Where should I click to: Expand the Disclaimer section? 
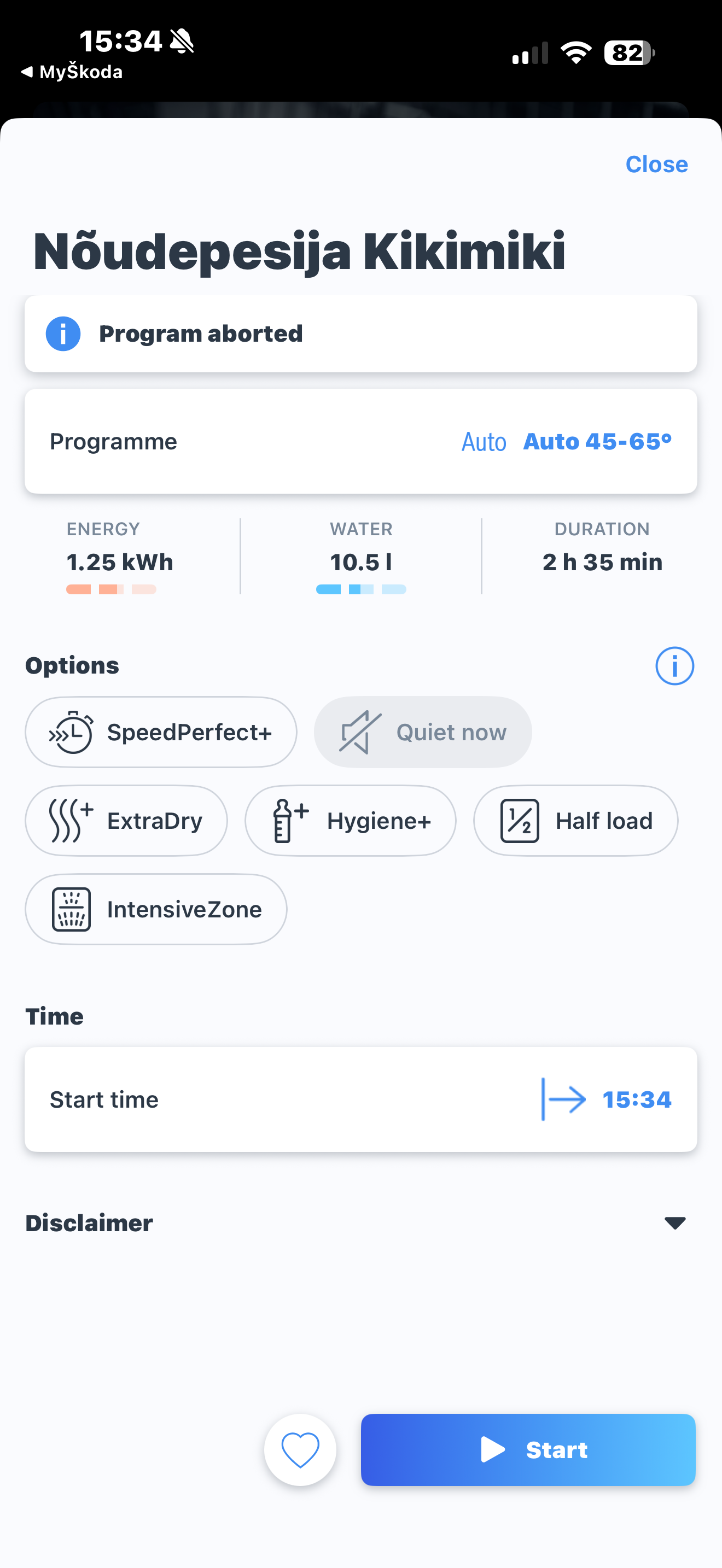tap(674, 1223)
